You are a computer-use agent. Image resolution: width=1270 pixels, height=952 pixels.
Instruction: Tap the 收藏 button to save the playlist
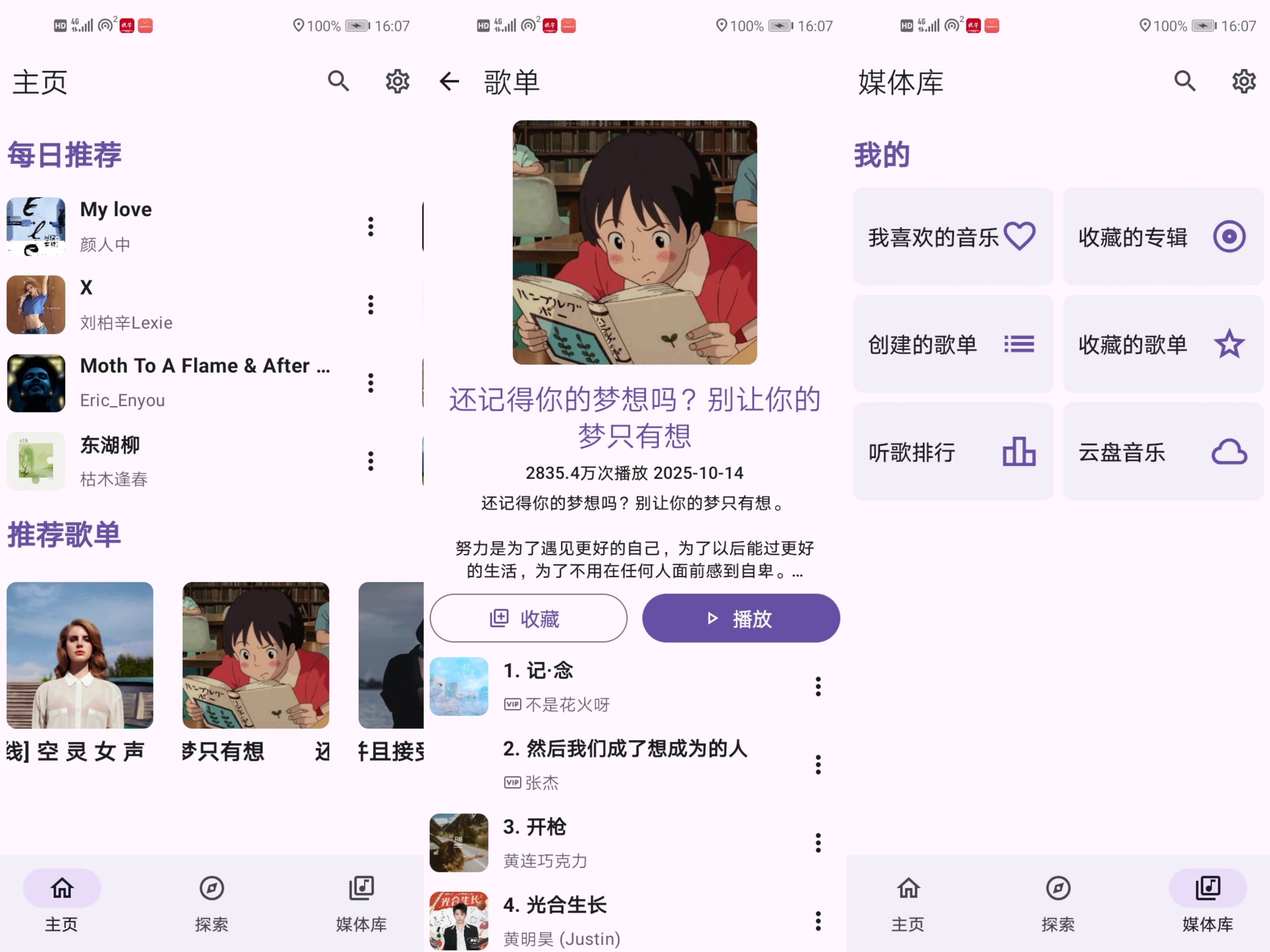pos(528,618)
